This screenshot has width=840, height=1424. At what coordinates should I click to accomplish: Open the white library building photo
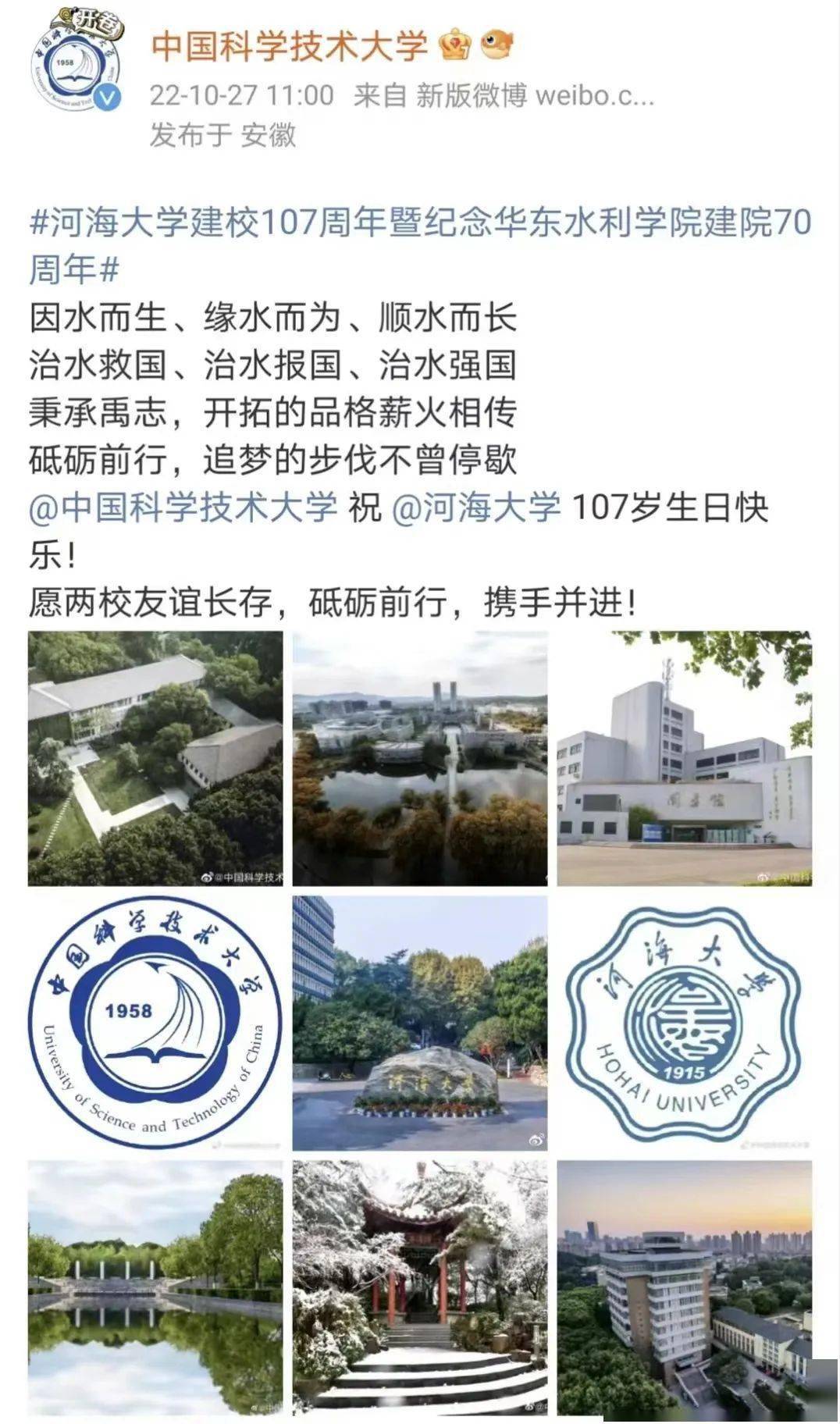tap(684, 758)
